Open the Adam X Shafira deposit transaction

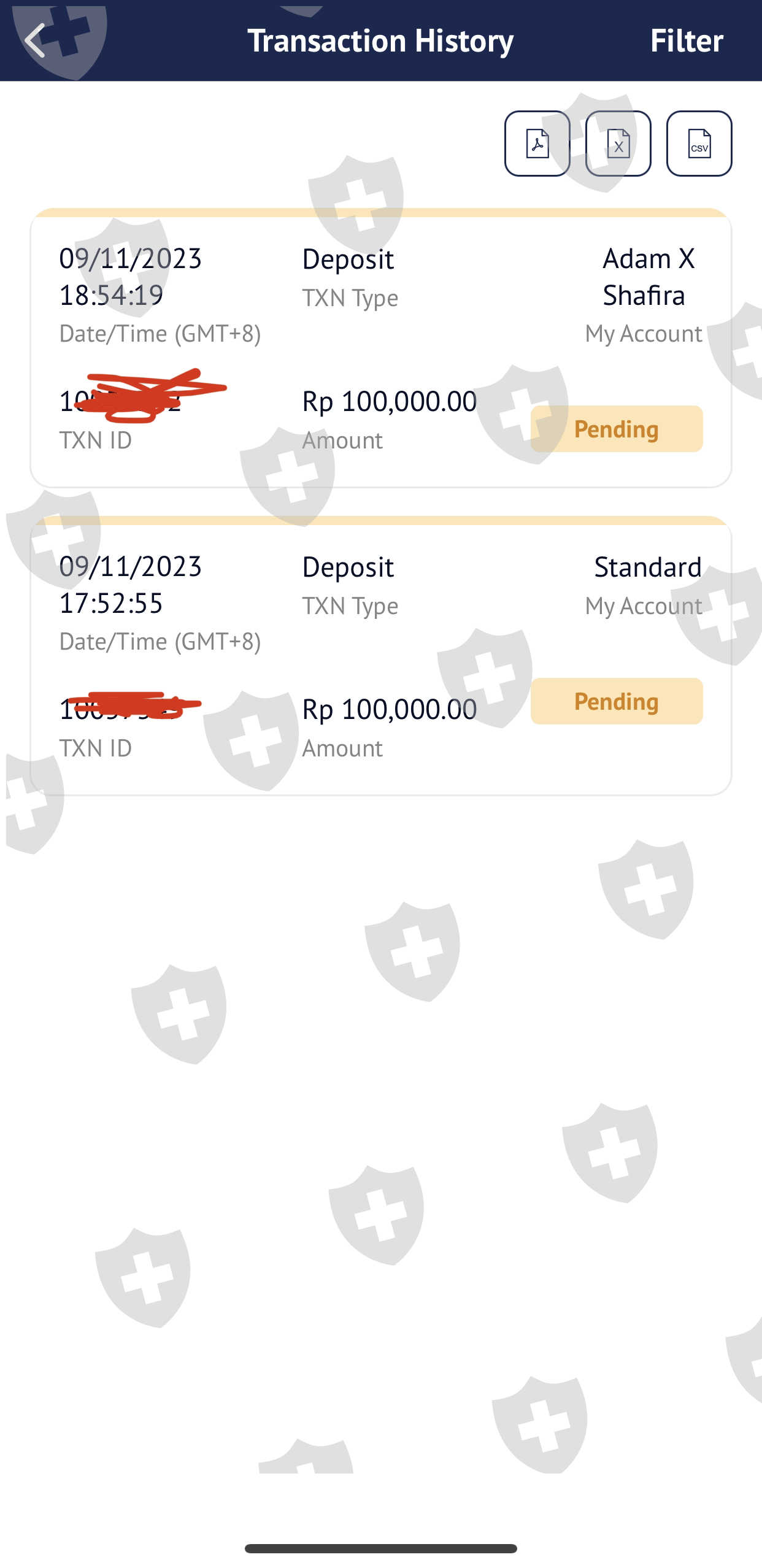pos(381,348)
